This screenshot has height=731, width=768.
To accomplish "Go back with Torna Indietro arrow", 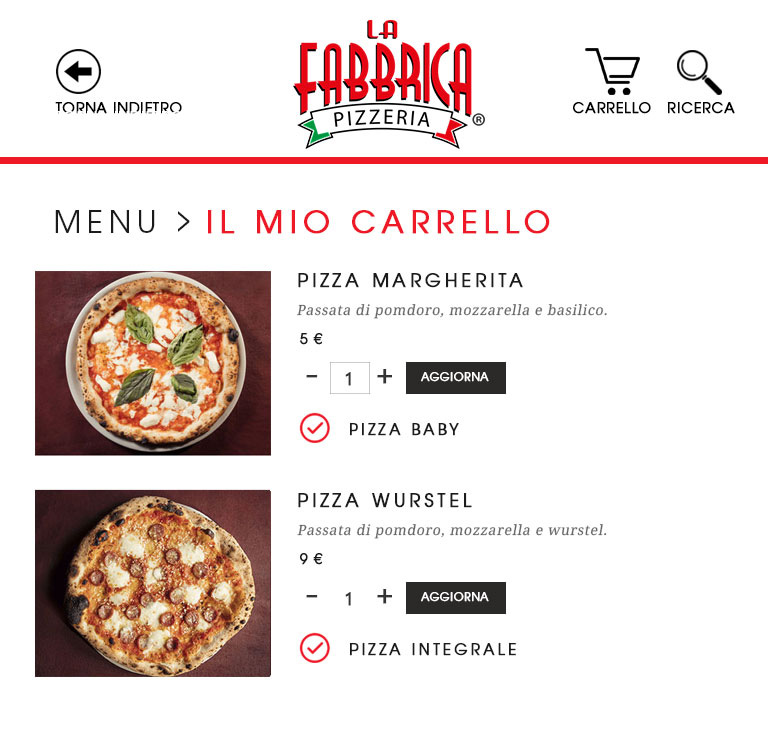I will pos(78,72).
